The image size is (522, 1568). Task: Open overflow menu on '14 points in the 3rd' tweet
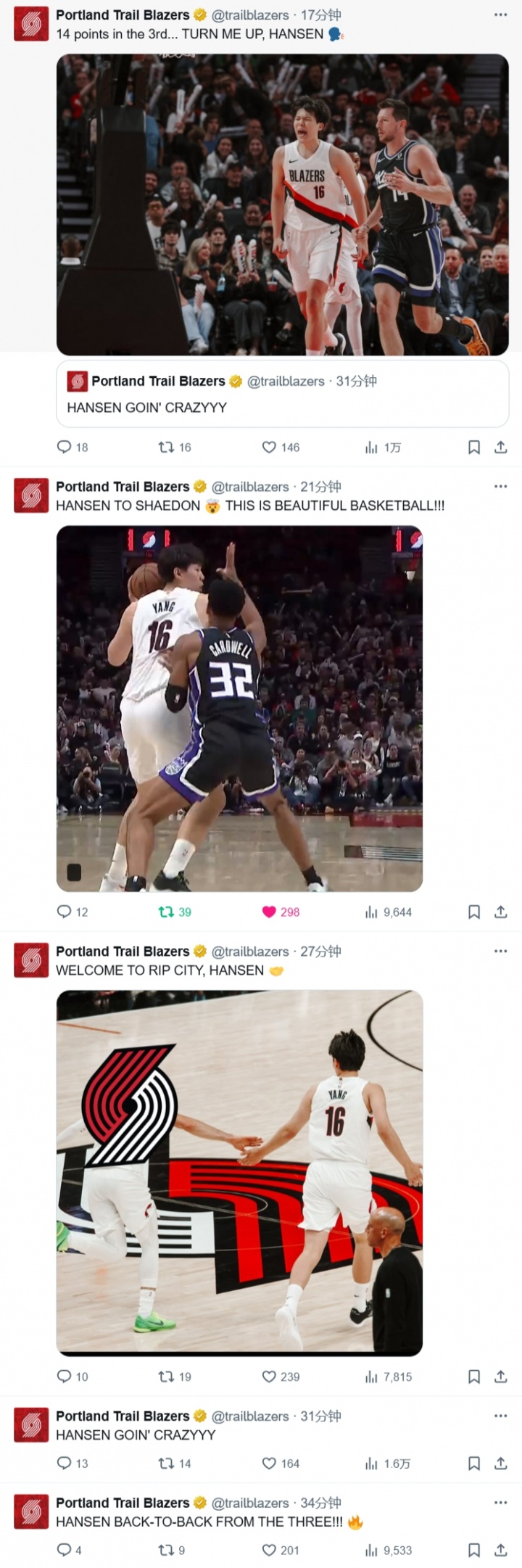tap(500, 15)
